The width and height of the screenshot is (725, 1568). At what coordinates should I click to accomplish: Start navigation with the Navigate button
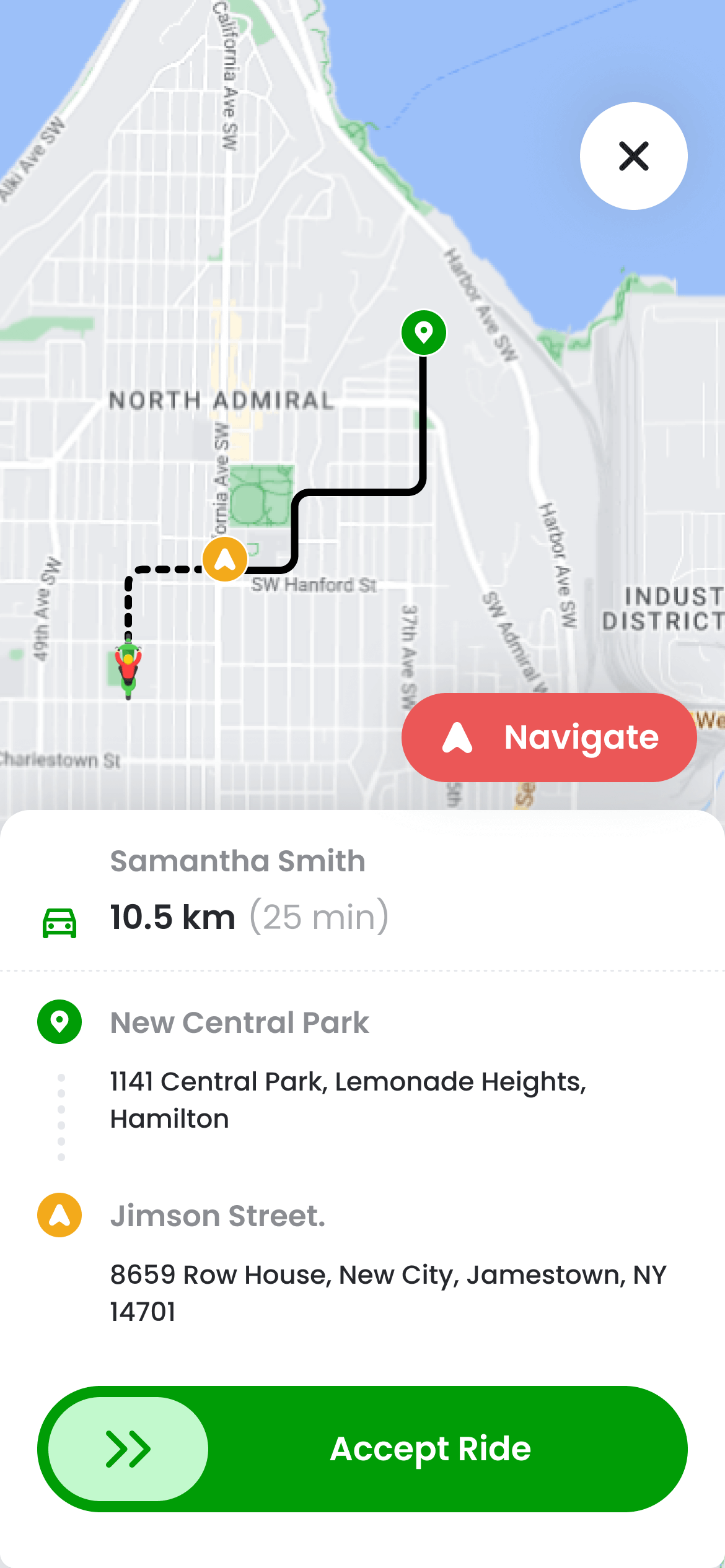(x=549, y=737)
